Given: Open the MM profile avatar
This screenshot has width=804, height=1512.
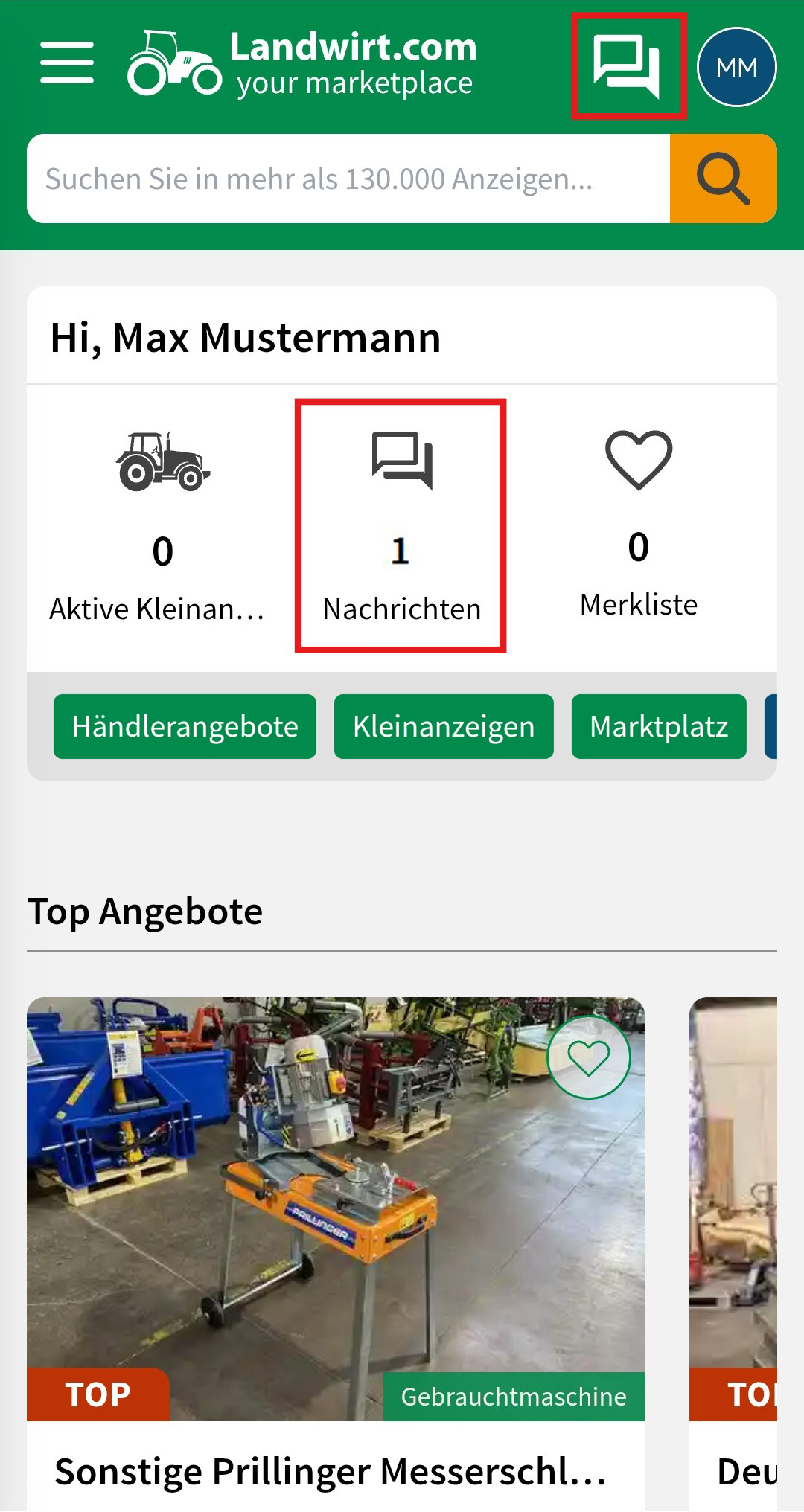Looking at the screenshot, I should [x=736, y=67].
